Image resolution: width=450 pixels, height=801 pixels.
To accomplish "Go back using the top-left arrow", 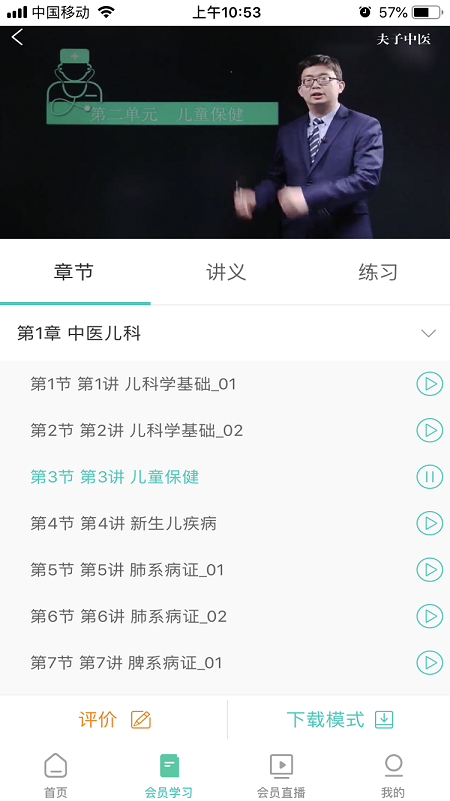I will pos(17,37).
